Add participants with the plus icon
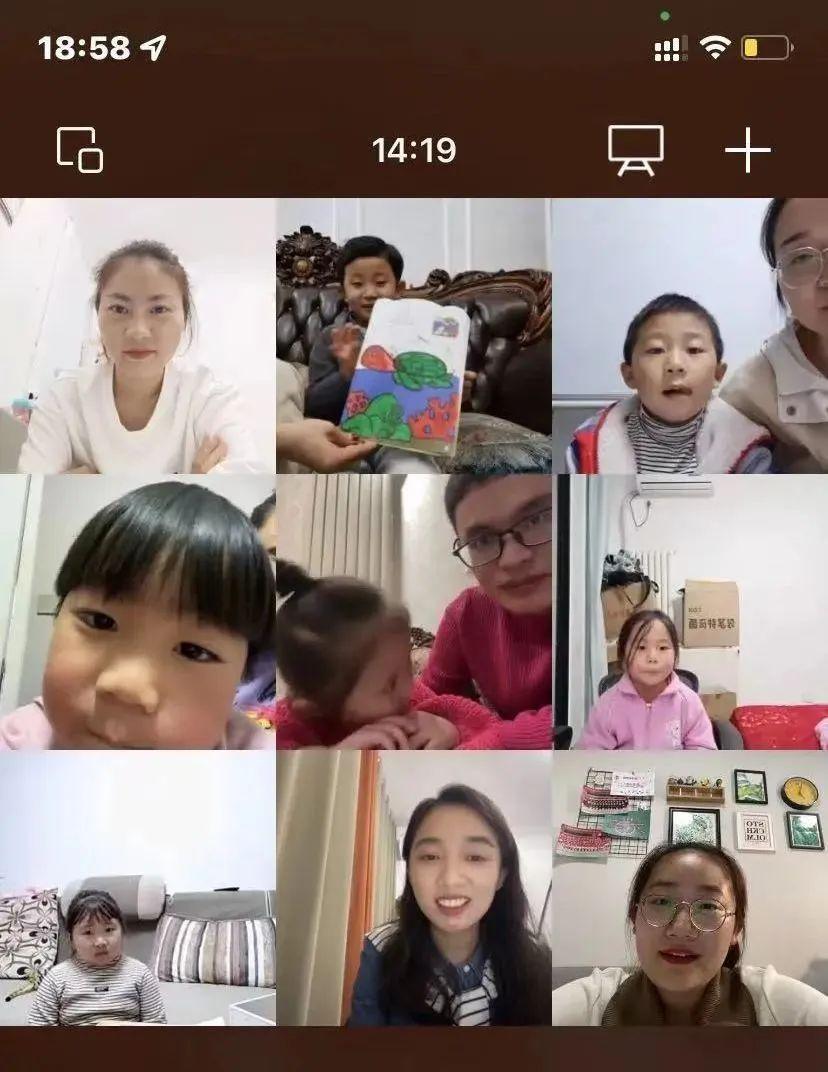Viewport: 828px width, 1072px height. [x=747, y=151]
